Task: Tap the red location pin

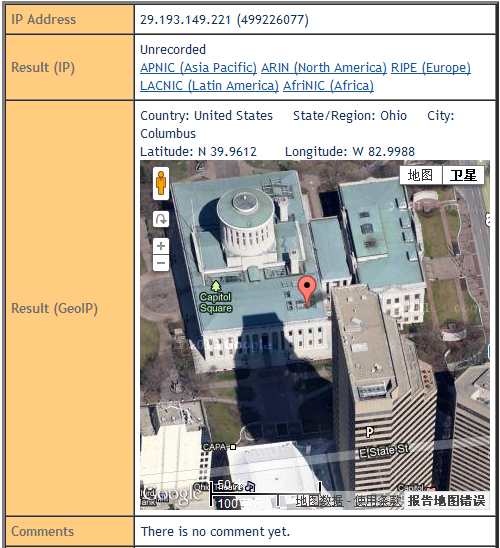Action: tap(307, 292)
